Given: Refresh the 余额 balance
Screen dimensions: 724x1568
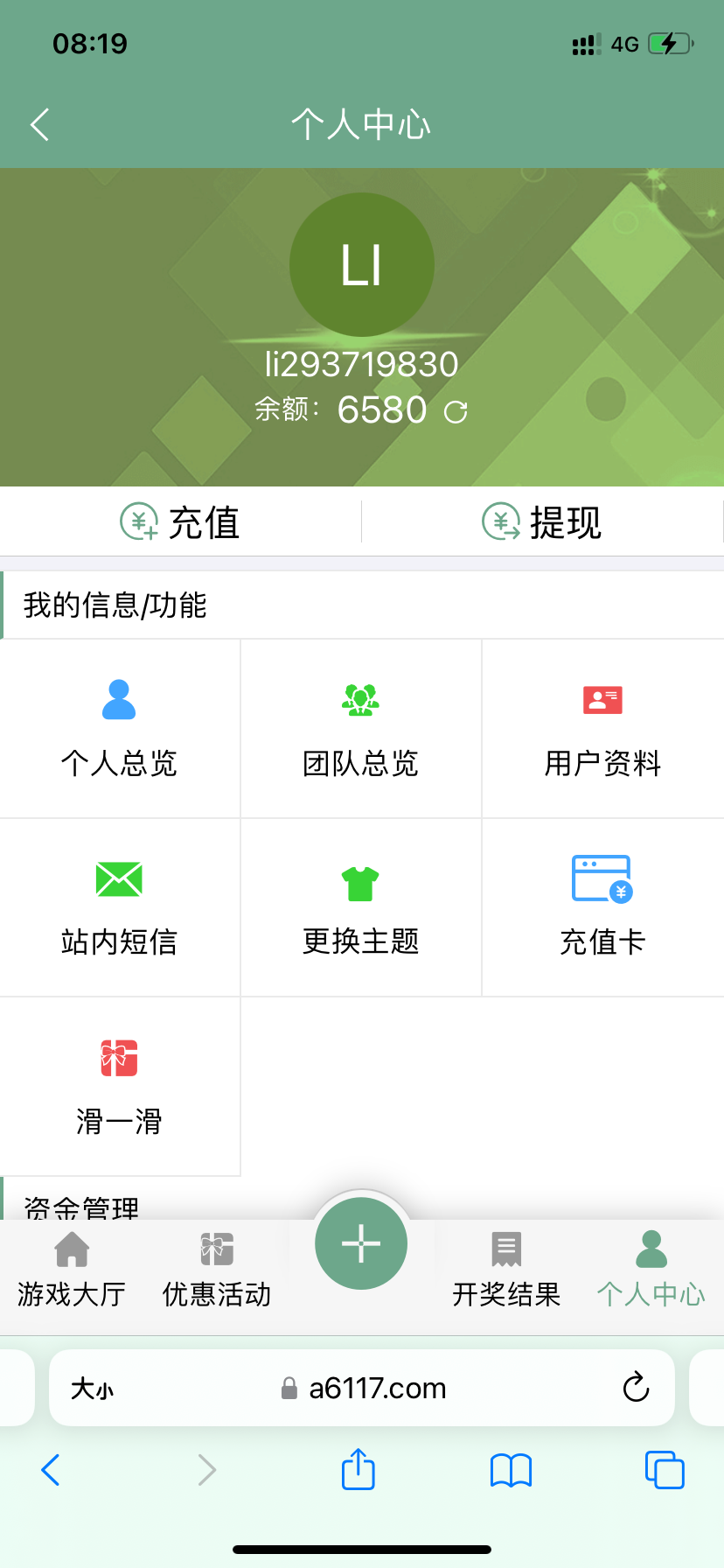Looking at the screenshot, I should (456, 409).
